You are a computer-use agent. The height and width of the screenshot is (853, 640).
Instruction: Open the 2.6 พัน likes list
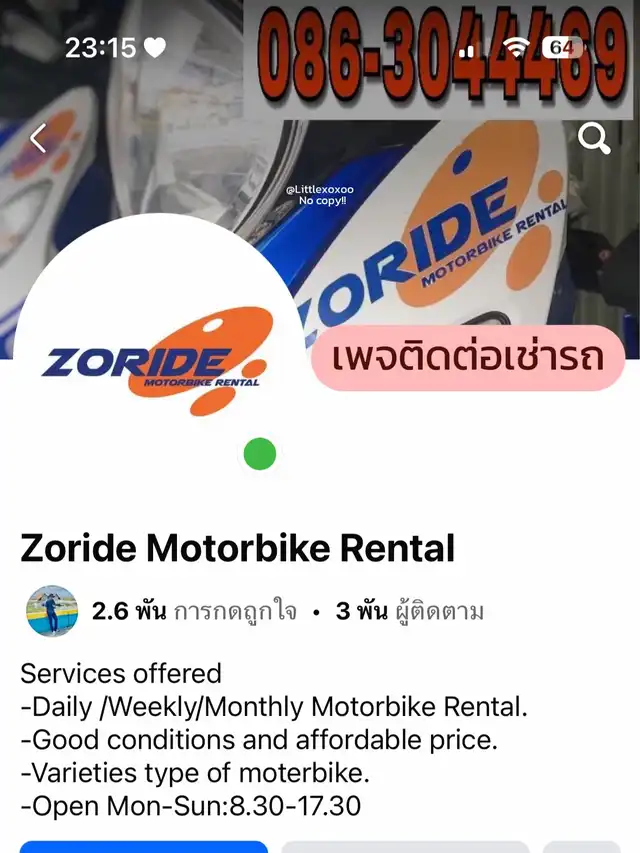pos(194,611)
